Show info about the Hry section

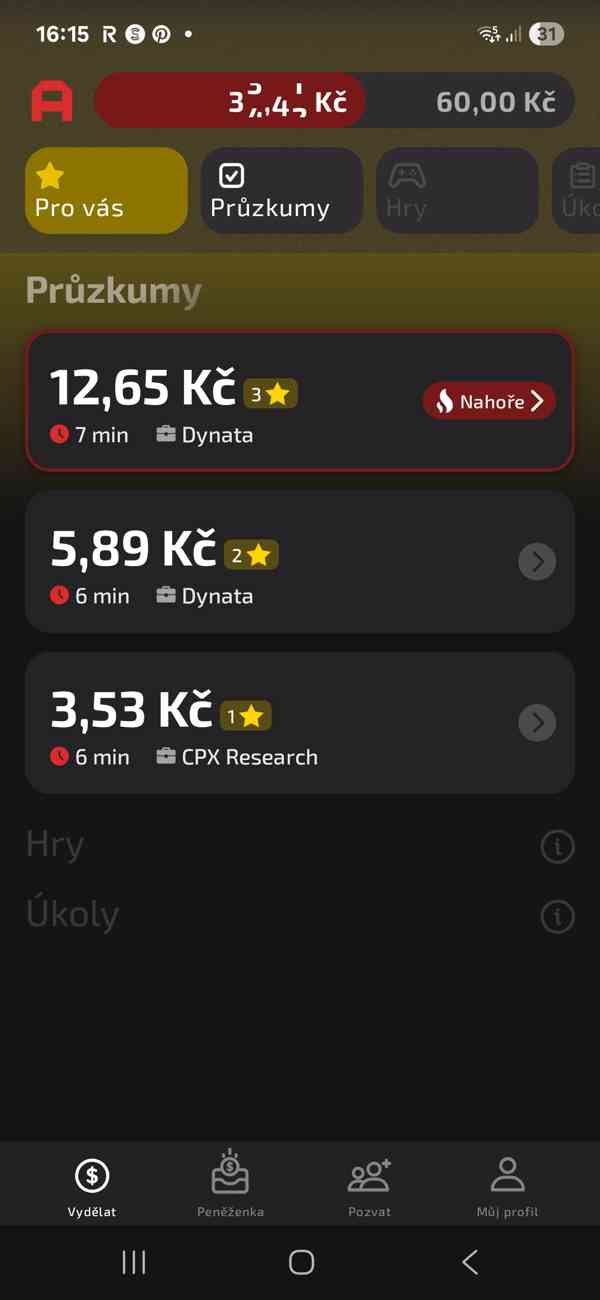557,847
